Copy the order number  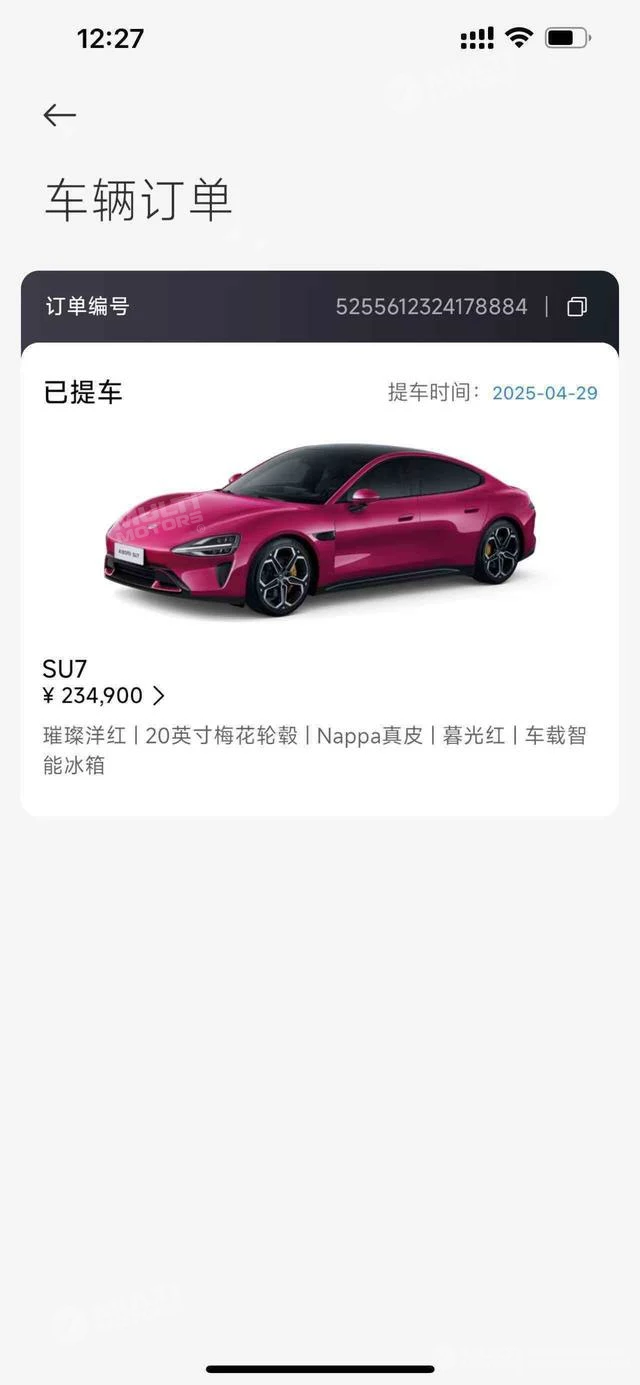click(577, 307)
